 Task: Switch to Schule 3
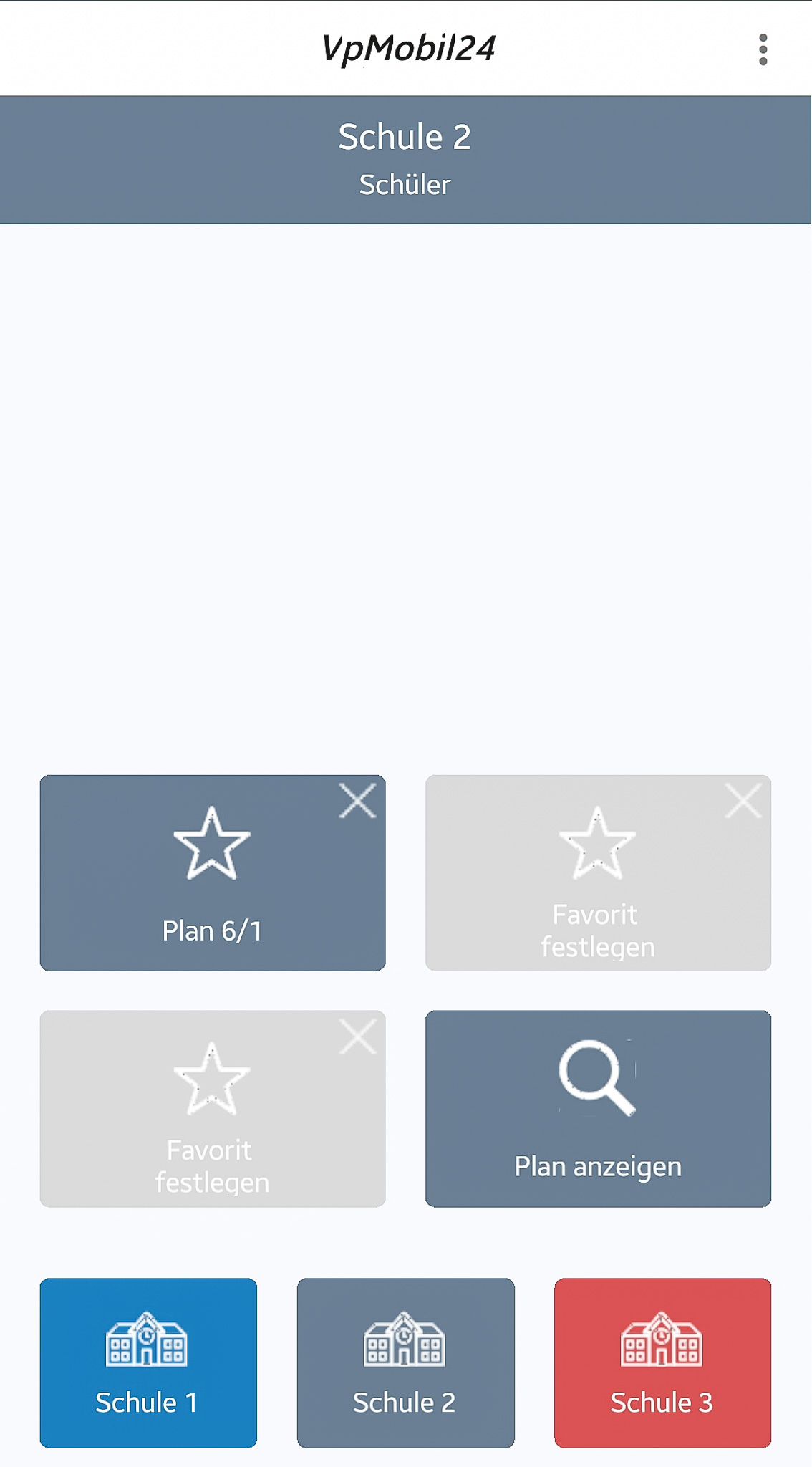tap(662, 1362)
